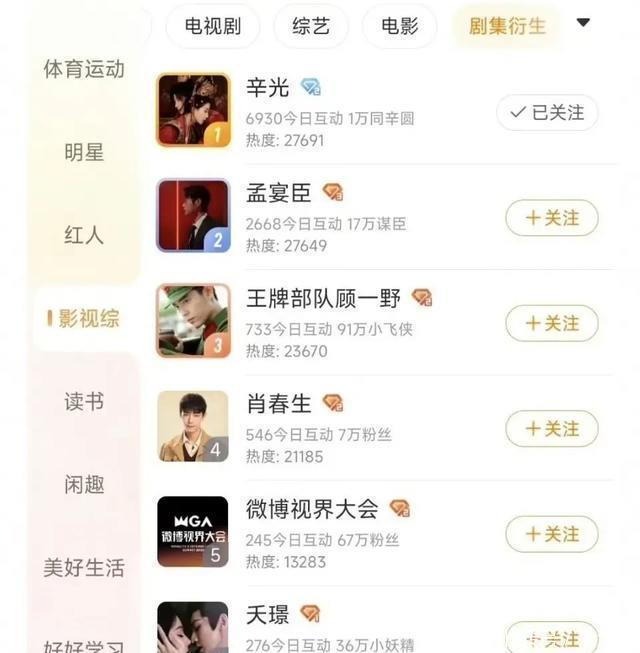This screenshot has width=640, height=653.
Task: Open 体育运动 in the side menu
Action: [84, 70]
